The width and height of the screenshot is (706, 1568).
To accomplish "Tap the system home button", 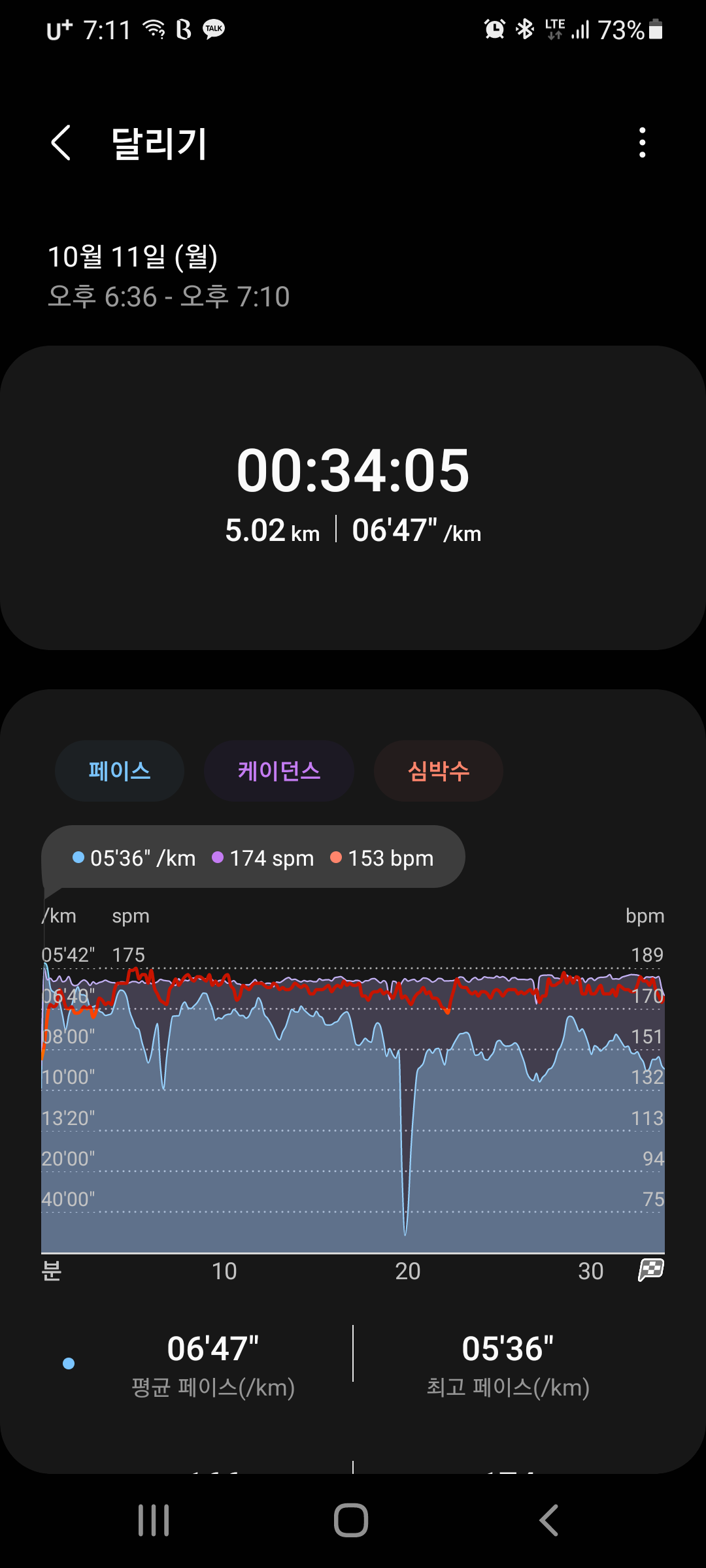I will coord(351,1520).
